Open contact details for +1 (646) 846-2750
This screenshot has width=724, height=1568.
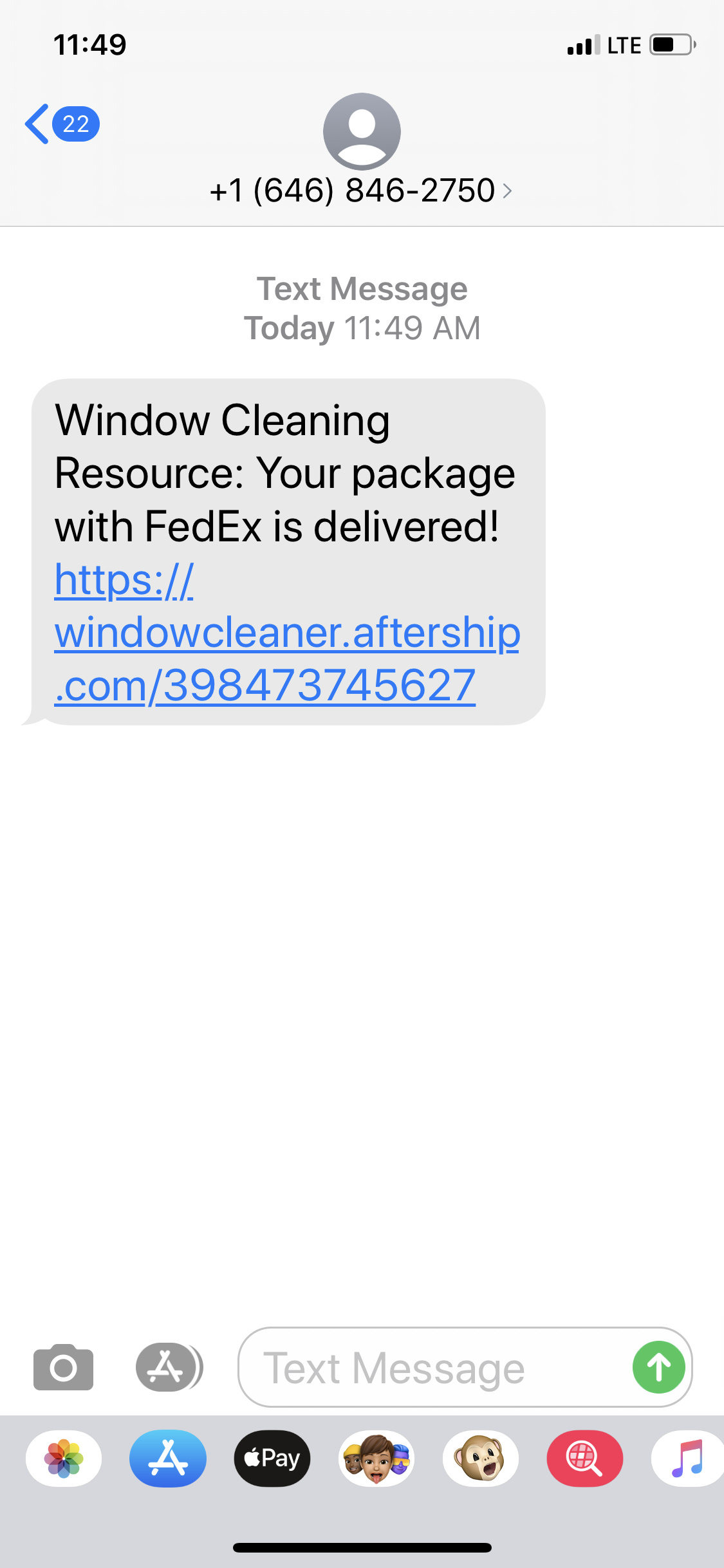(362, 191)
